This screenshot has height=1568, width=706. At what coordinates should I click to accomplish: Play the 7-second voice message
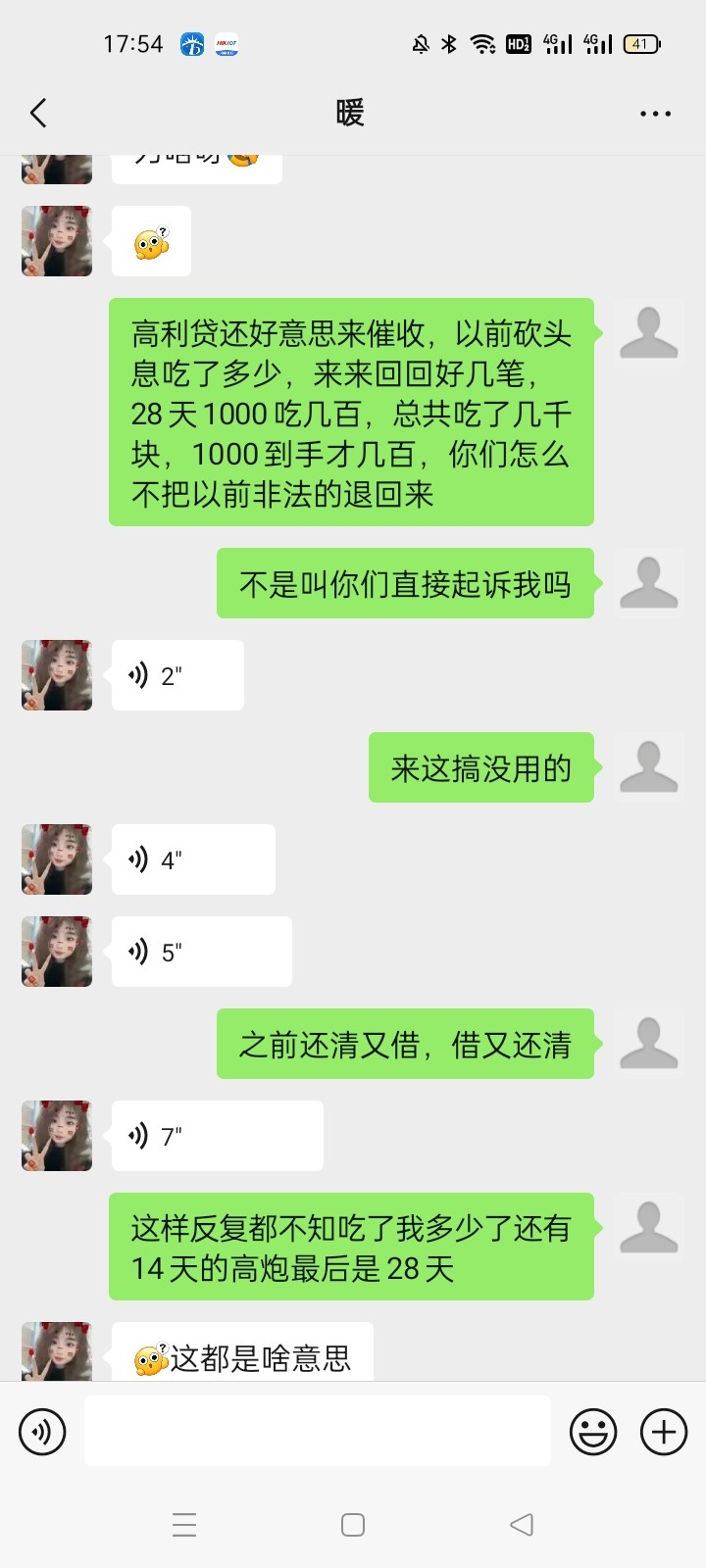point(217,1136)
